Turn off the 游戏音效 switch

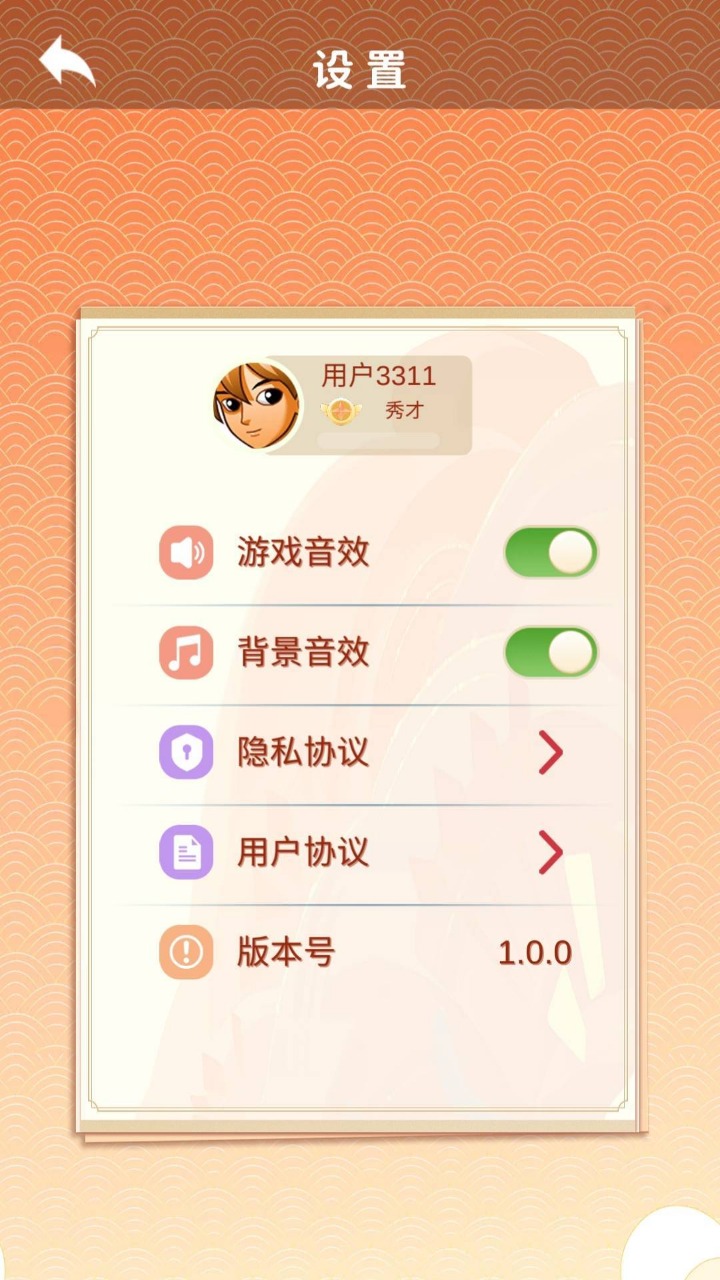(x=551, y=553)
